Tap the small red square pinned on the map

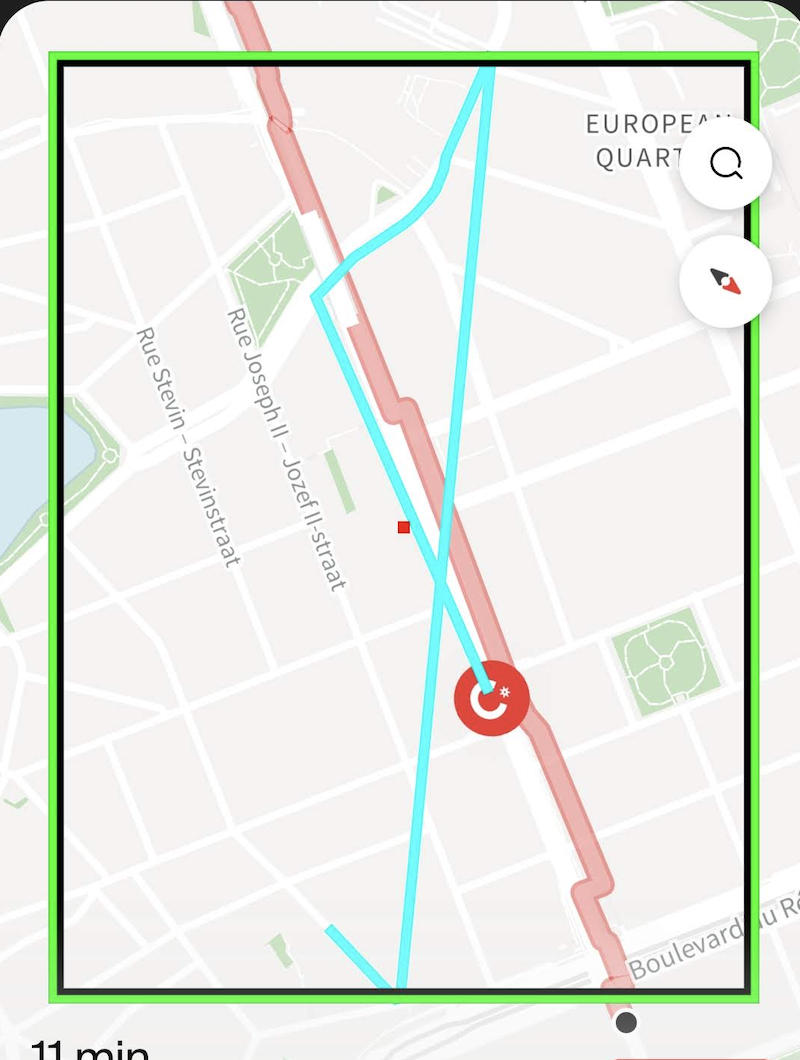[404, 528]
